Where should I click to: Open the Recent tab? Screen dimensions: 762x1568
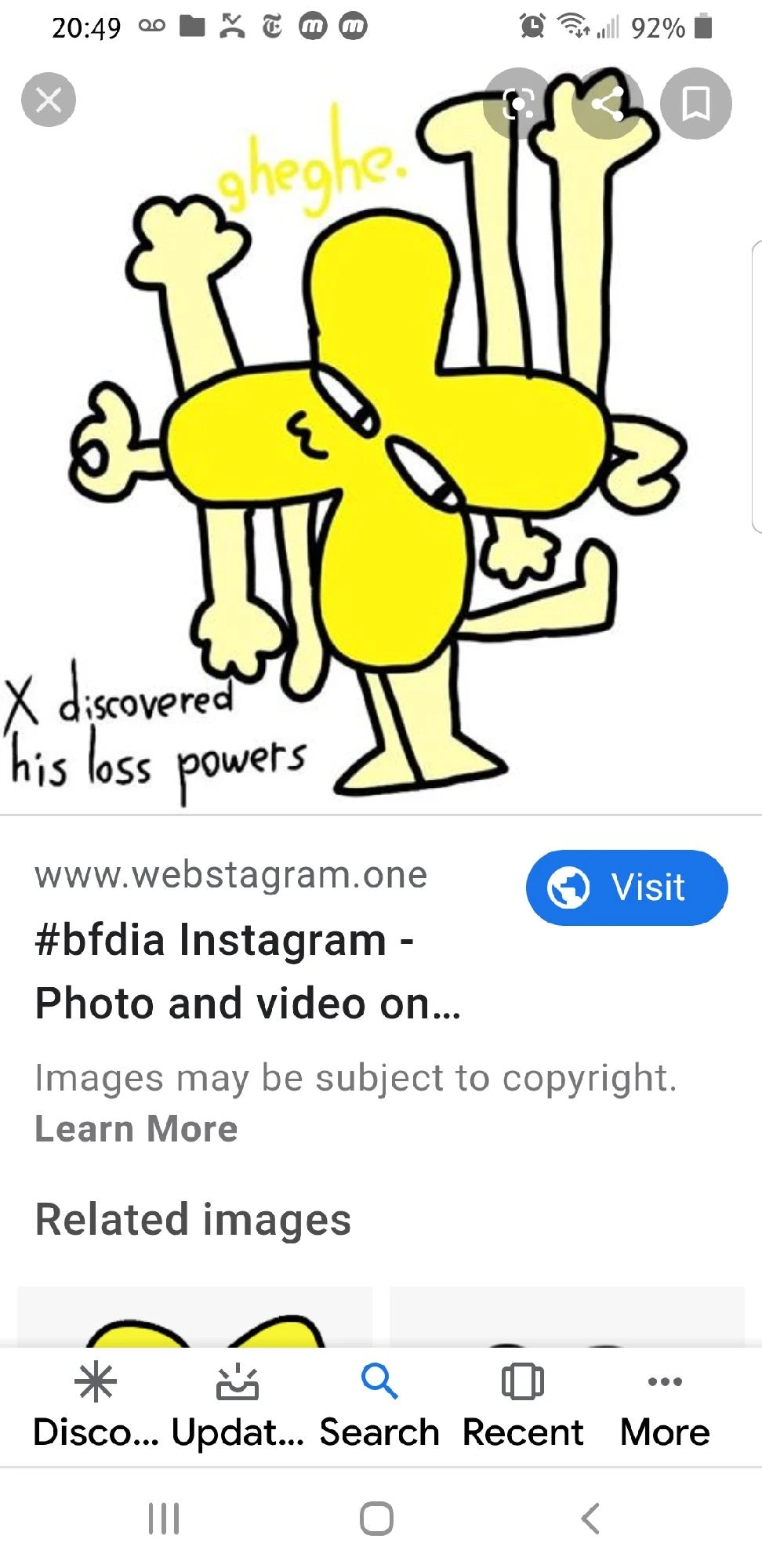tap(522, 1405)
